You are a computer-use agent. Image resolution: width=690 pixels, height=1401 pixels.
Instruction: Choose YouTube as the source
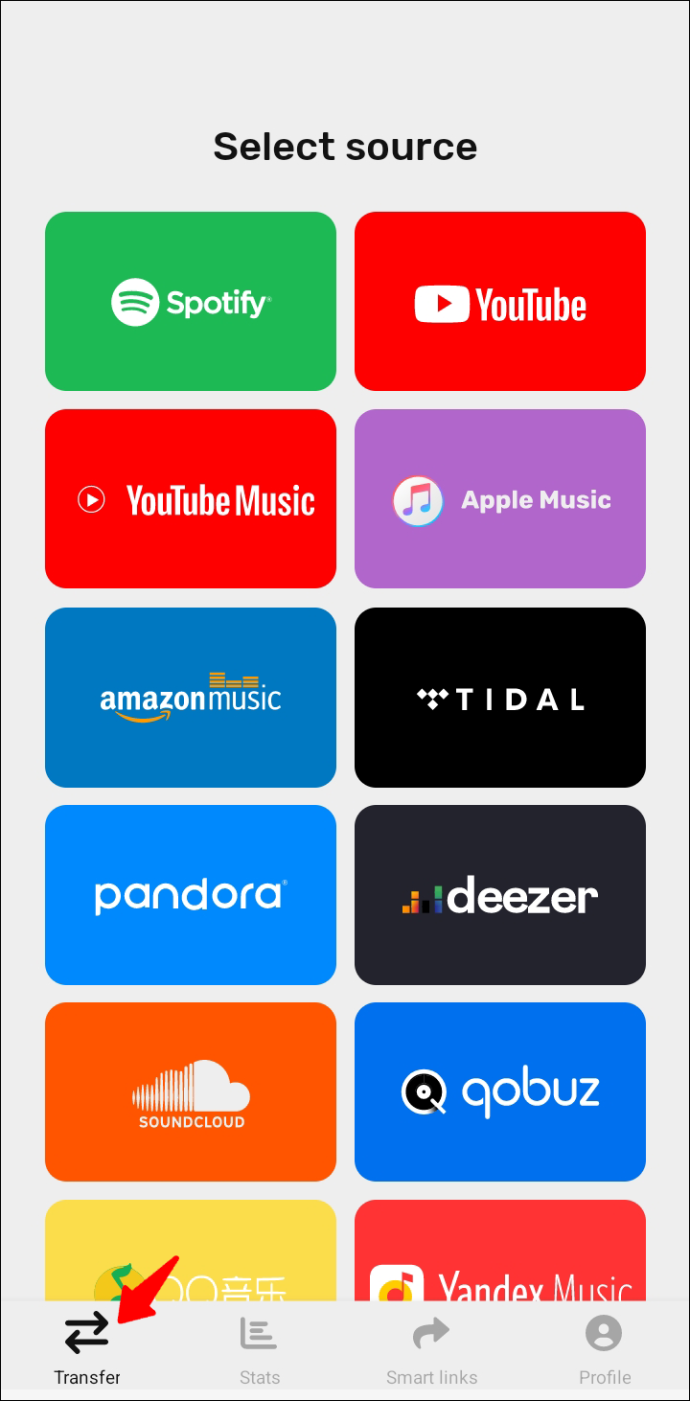coord(500,301)
